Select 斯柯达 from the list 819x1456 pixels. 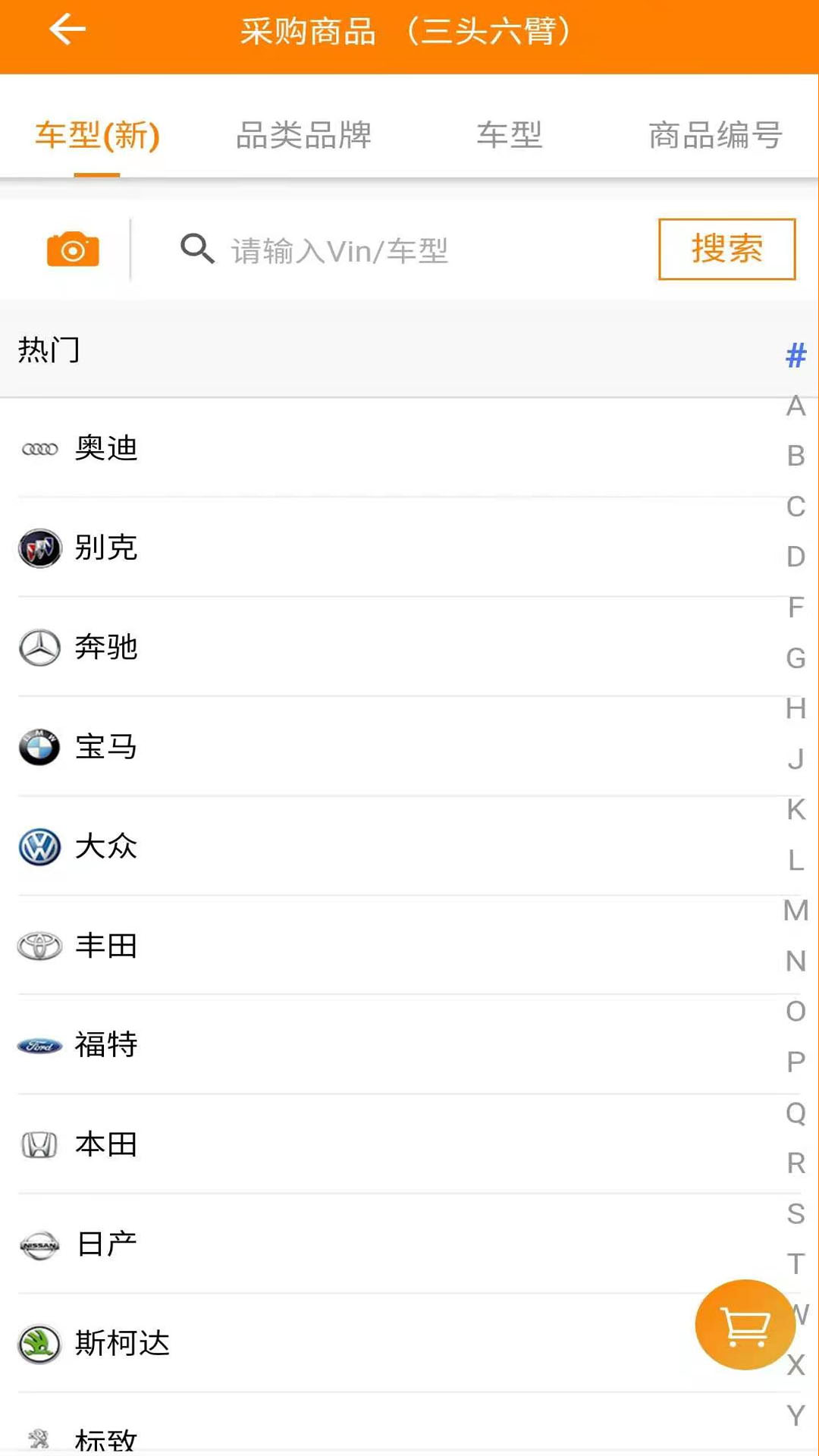(121, 1344)
